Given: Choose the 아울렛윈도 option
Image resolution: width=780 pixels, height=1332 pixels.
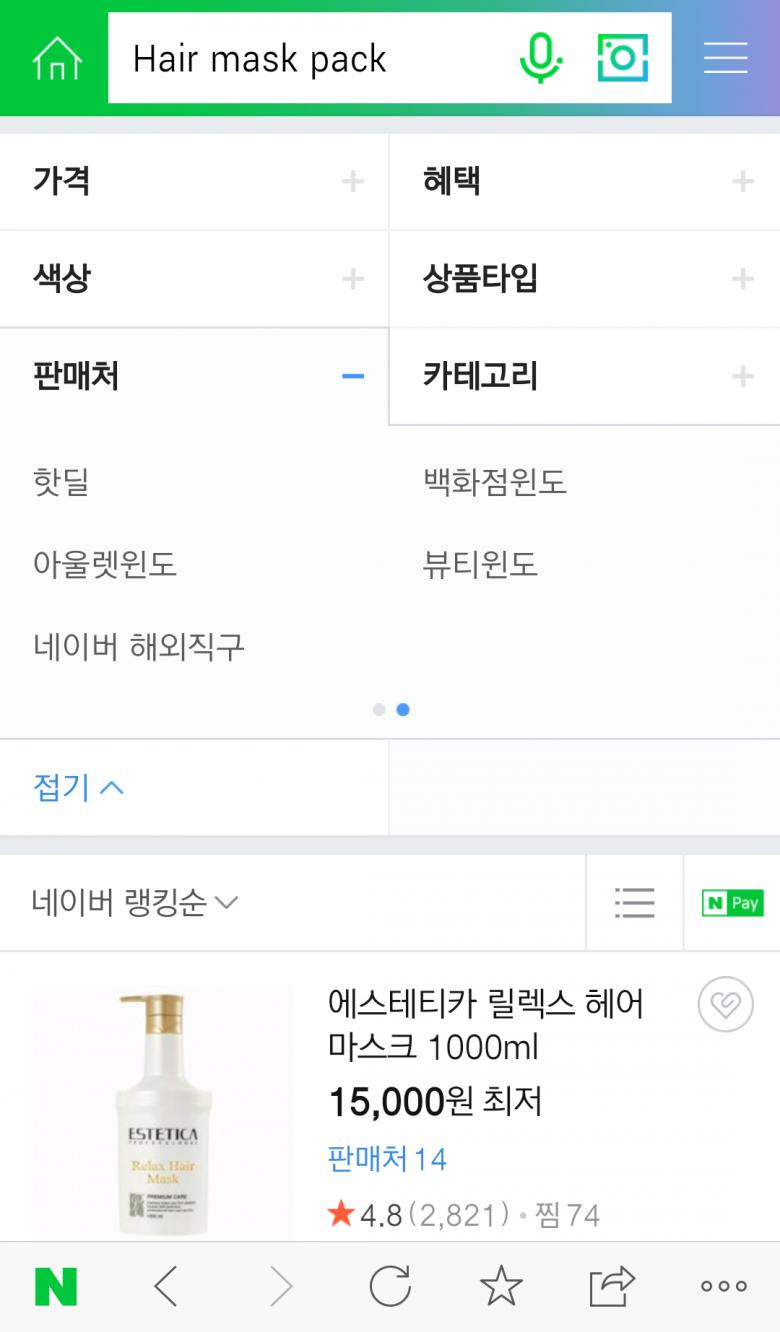Looking at the screenshot, I should click(105, 565).
